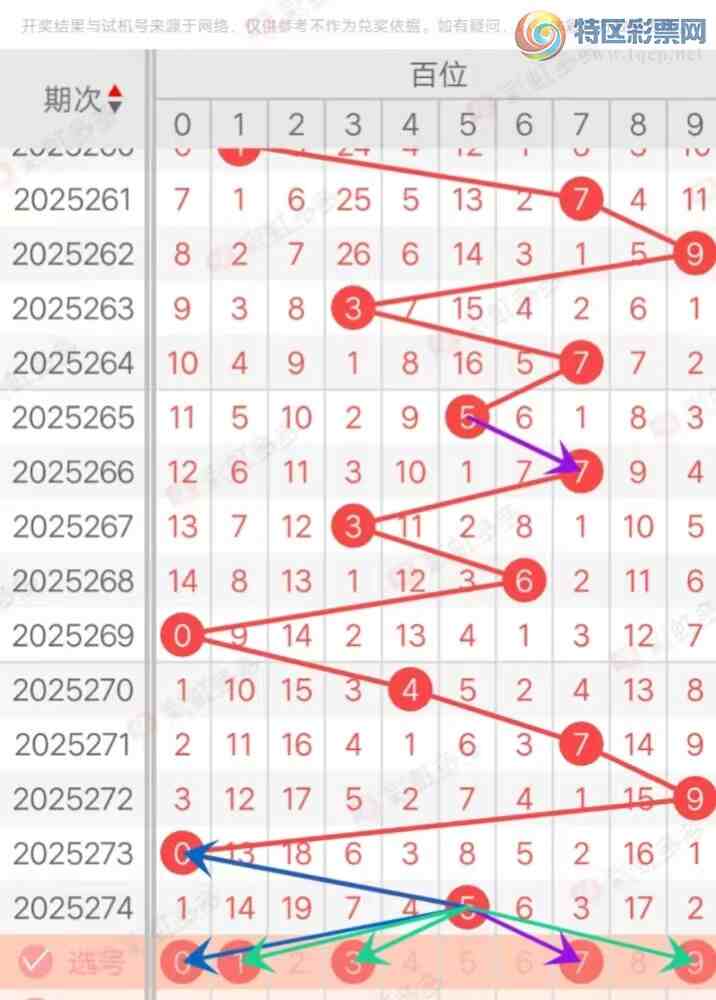This screenshot has height=1000, width=716.
Task: Unselect number 7 in the 选号 row
Action: (x=580, y=962)
